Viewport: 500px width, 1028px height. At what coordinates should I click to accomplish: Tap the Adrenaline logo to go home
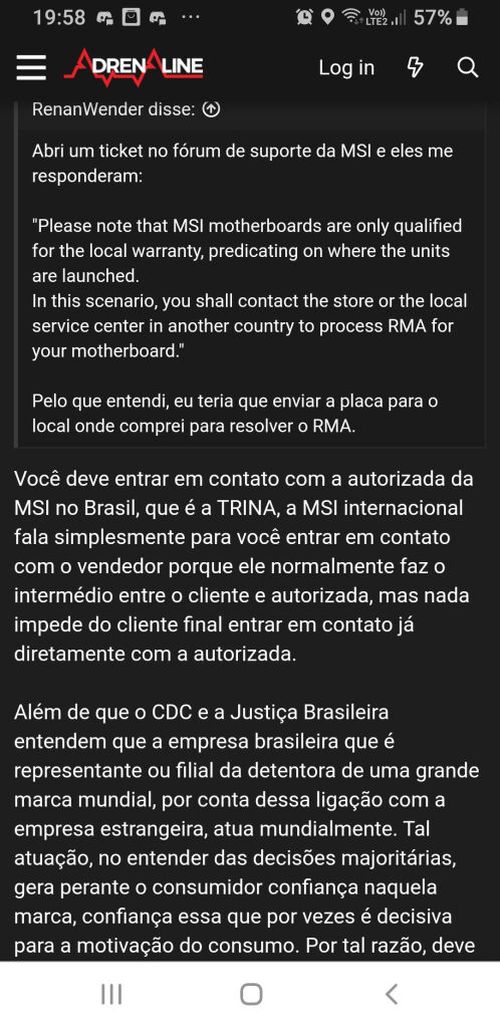134,67
